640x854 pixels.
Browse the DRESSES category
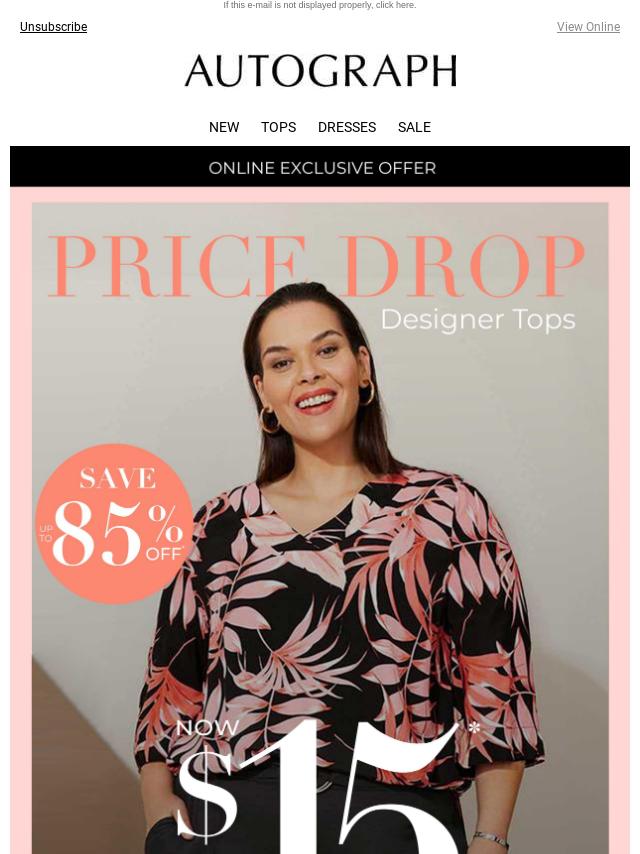pyautogui.click(x=347, y=127)
